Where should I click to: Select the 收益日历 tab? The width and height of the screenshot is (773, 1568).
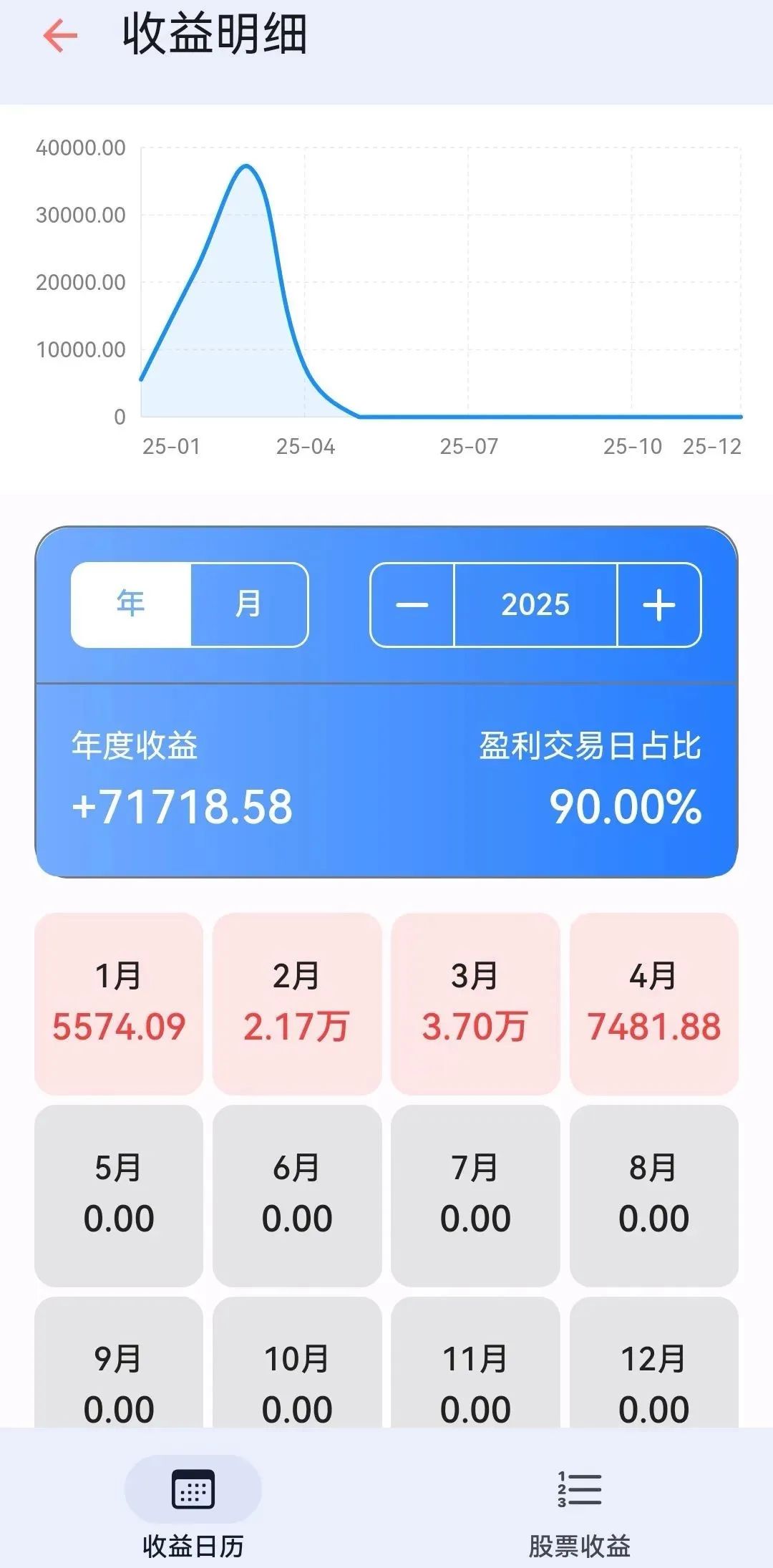coord(193,1507)
